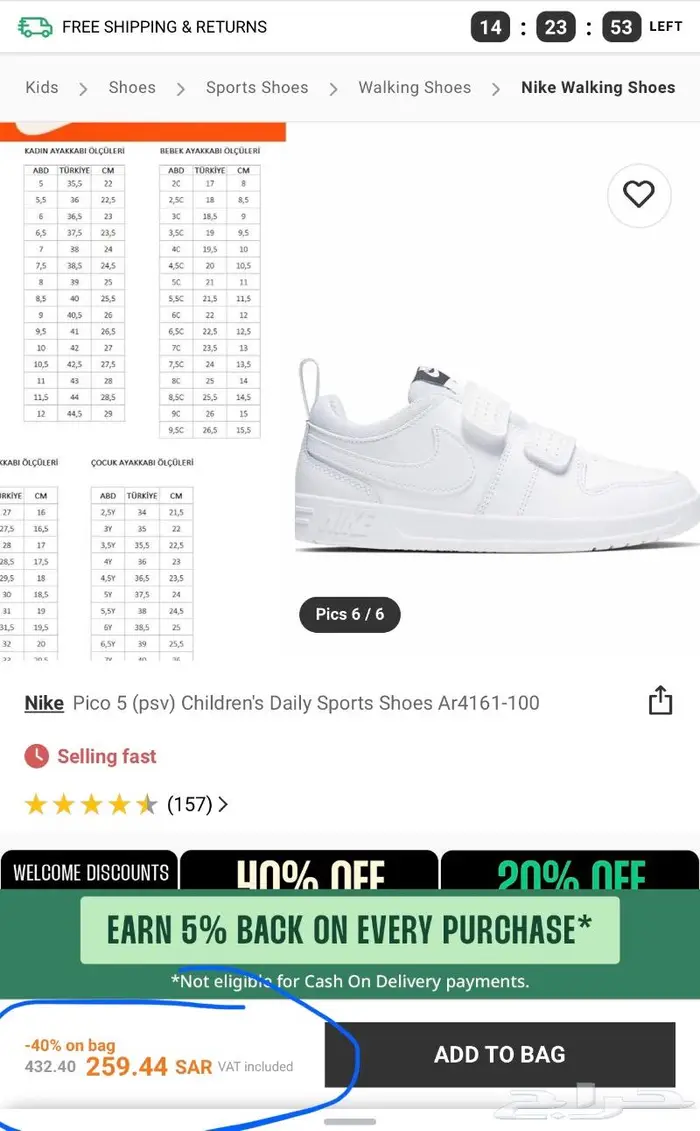Open the Sports Shoes breadcrumb
Screen dimensions: 700x1131
point(257,87)
